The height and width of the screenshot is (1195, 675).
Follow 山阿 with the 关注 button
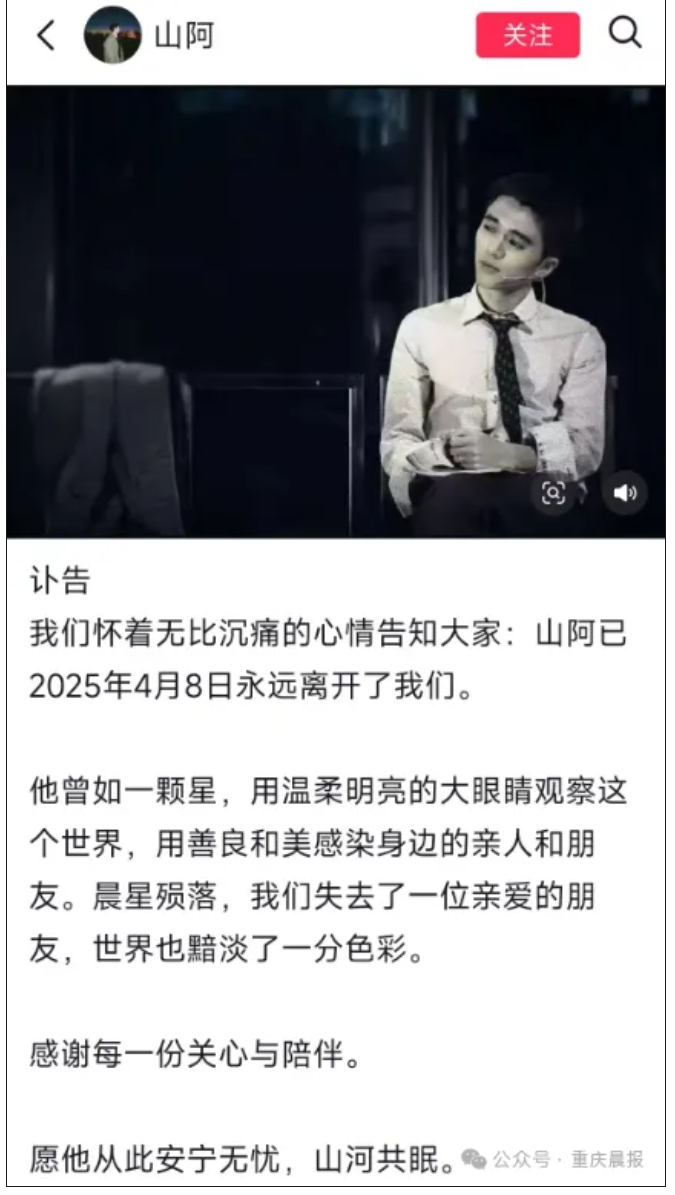point(527,36)
